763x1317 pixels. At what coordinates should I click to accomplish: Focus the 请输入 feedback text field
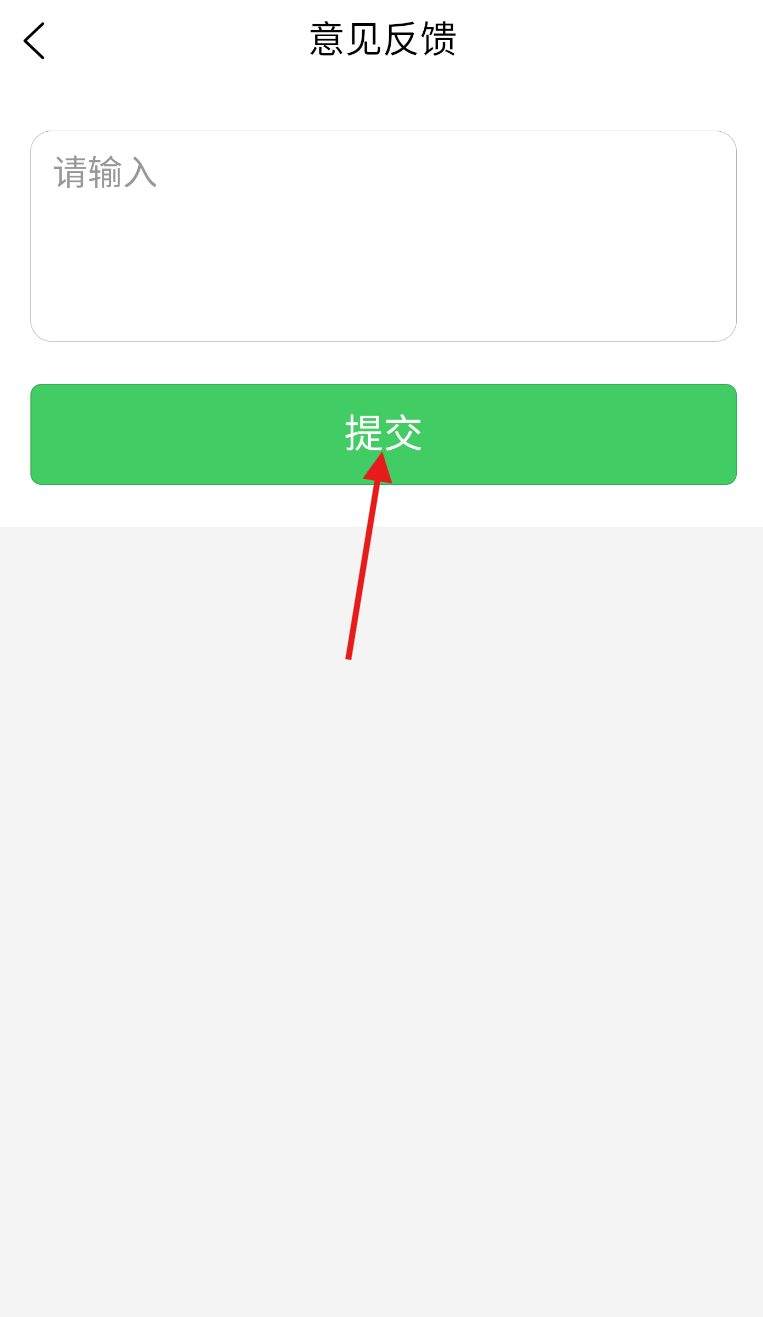coord(383,236)
